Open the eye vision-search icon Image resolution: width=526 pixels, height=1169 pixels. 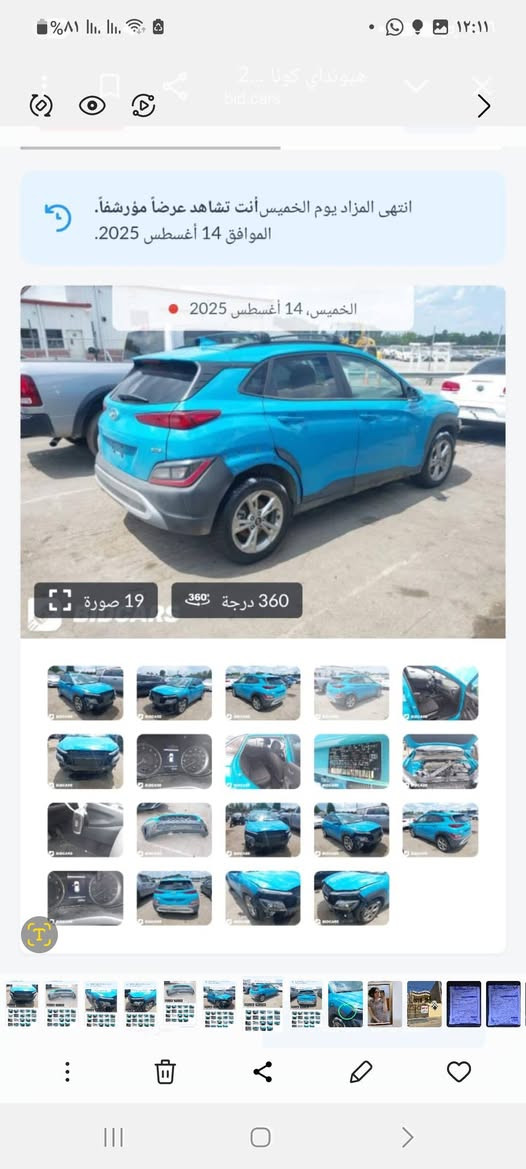click(92, 106)
